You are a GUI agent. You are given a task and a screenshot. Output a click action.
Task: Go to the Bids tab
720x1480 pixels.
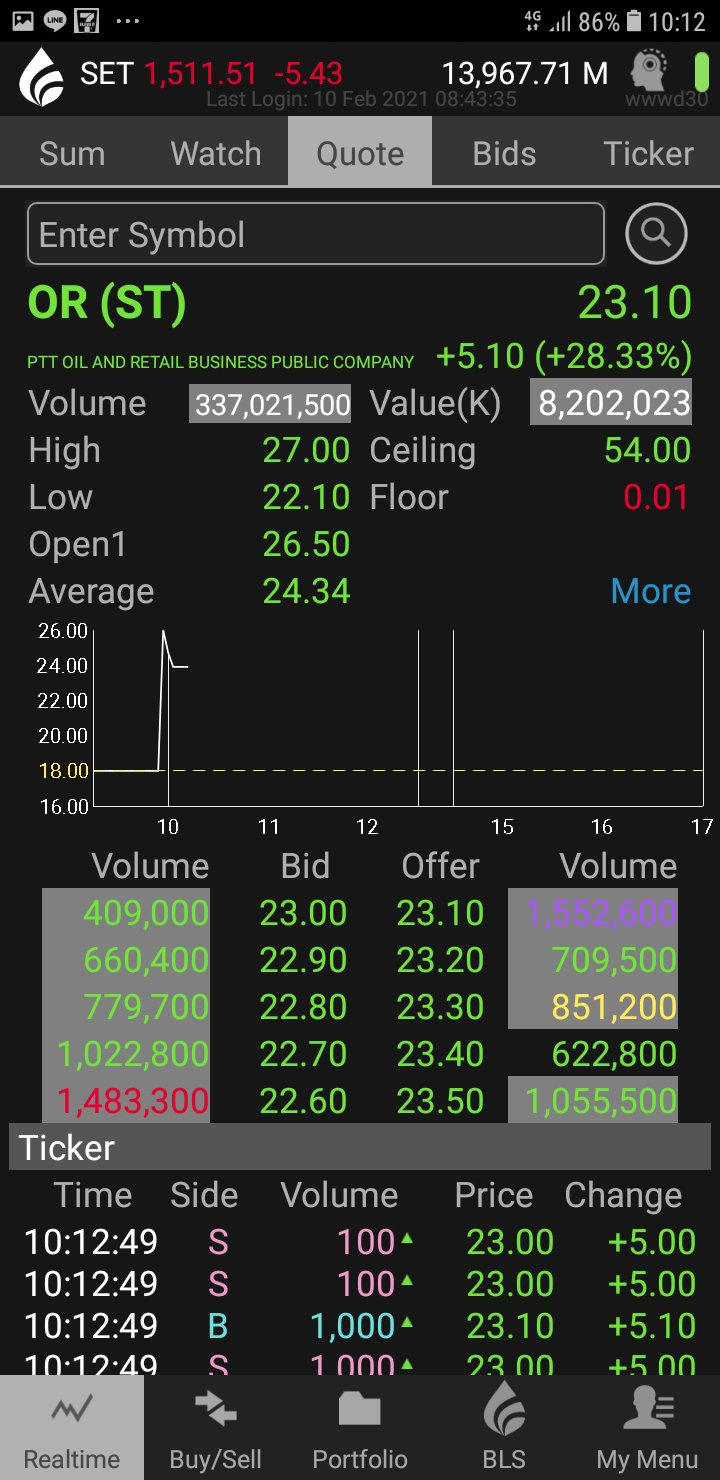coord(504,153)
